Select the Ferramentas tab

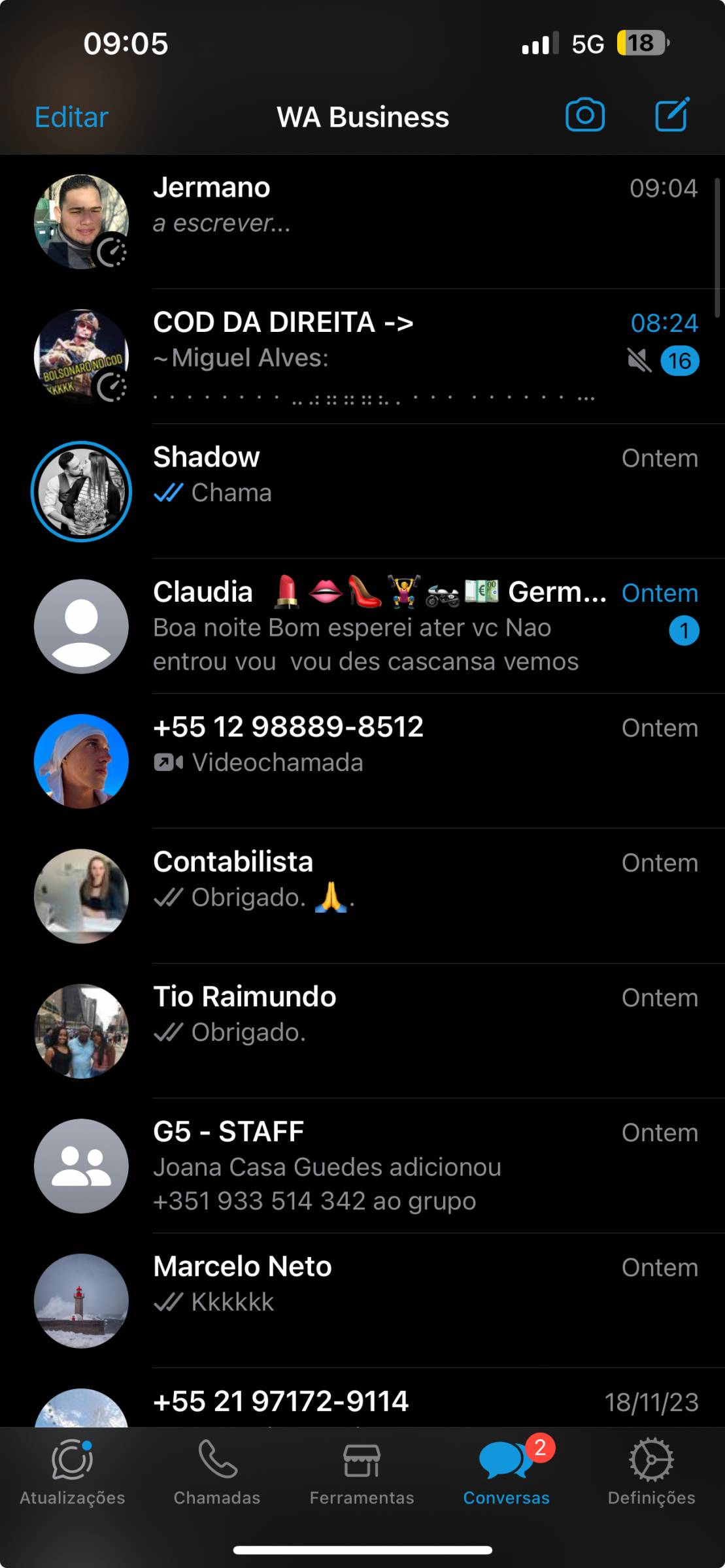[362, 1473]
